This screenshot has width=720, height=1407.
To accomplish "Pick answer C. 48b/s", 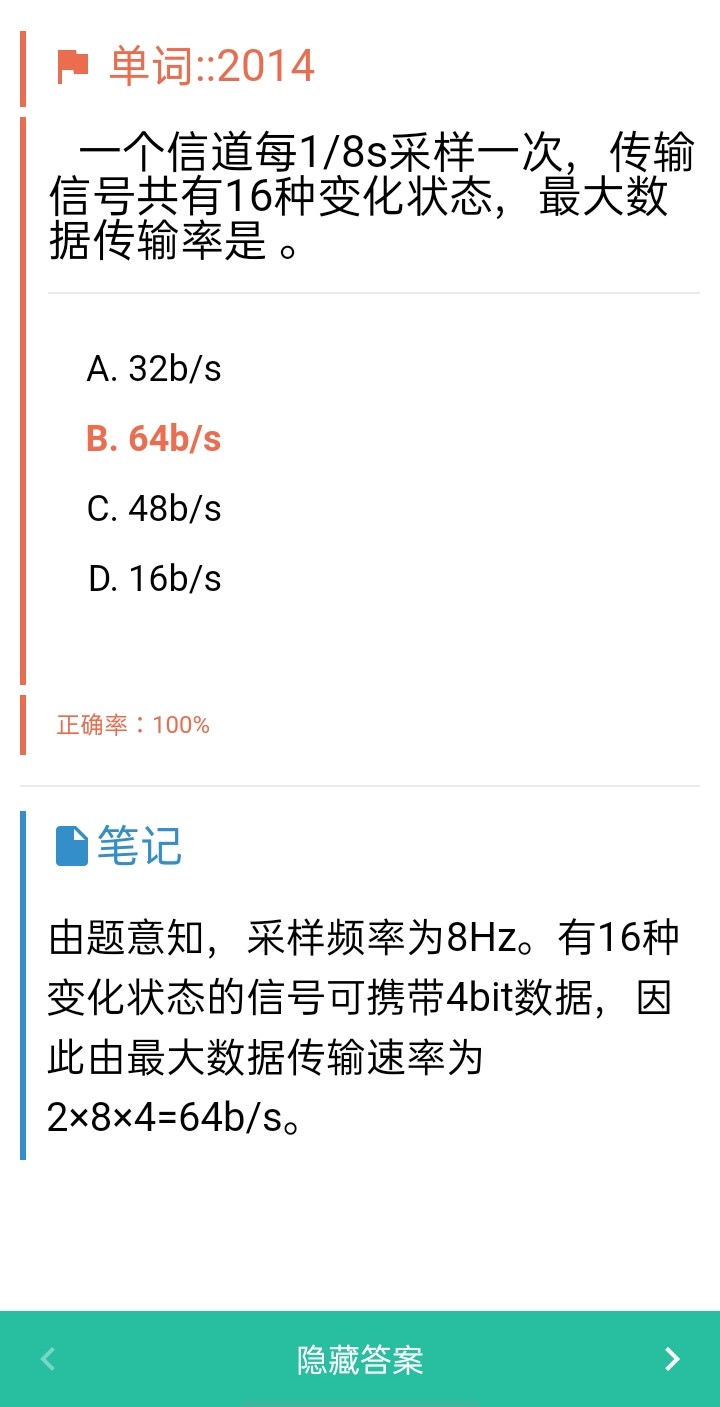I will 154,509.
